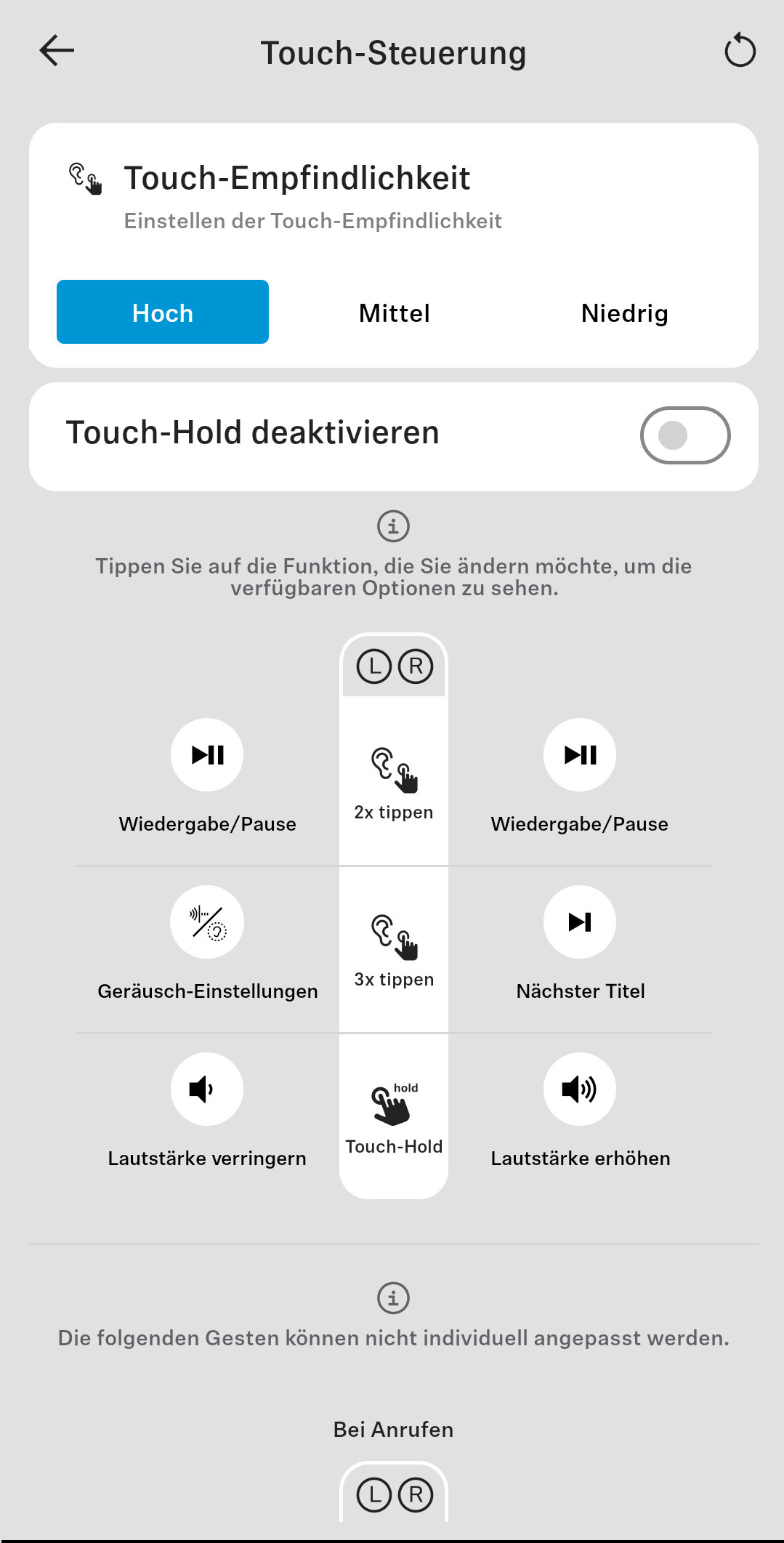Switch sensitivity to Mittel
Viewport: 784px width, 1543px height.
[x=395, y=313]
